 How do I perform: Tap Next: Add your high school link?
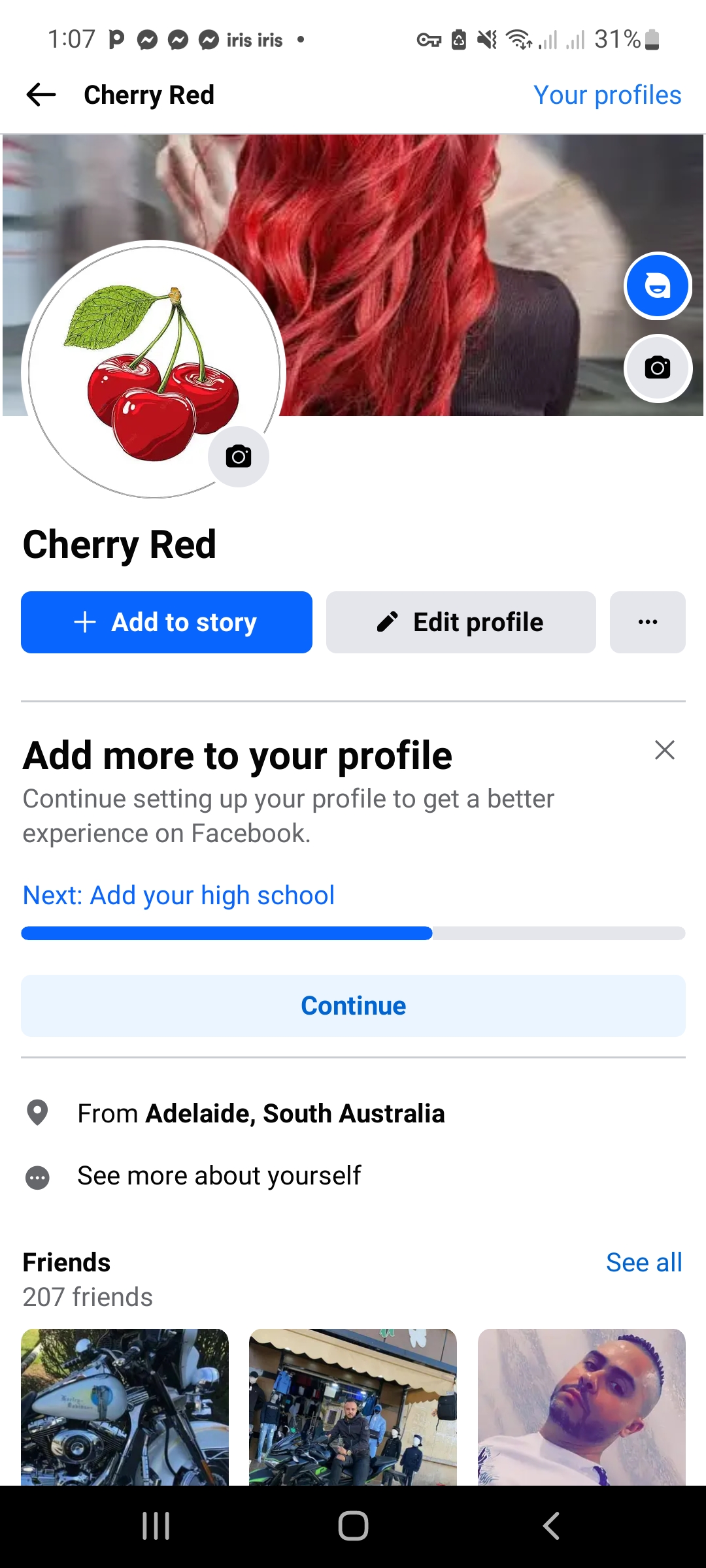click(x=178, y=895)
